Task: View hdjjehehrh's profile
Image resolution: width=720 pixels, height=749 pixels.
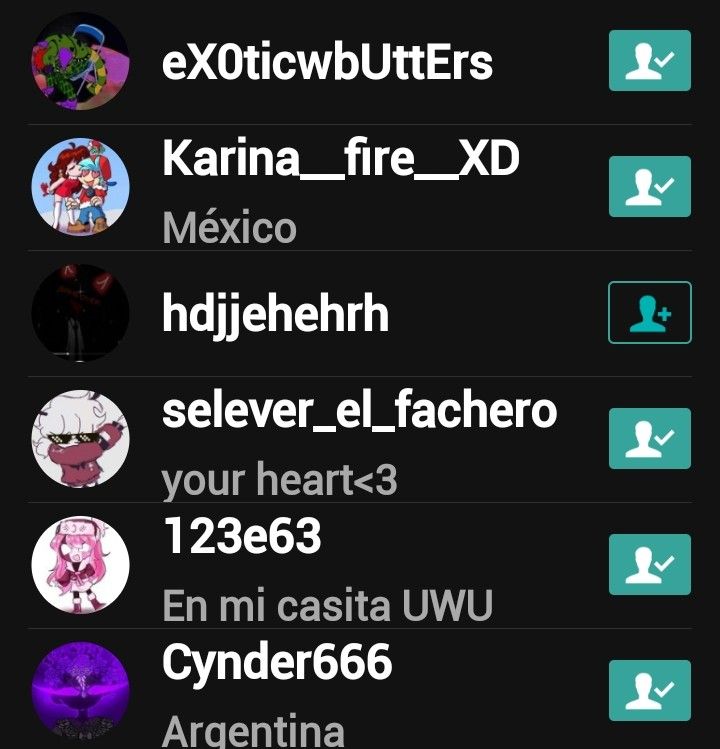Action: (275, 315)
